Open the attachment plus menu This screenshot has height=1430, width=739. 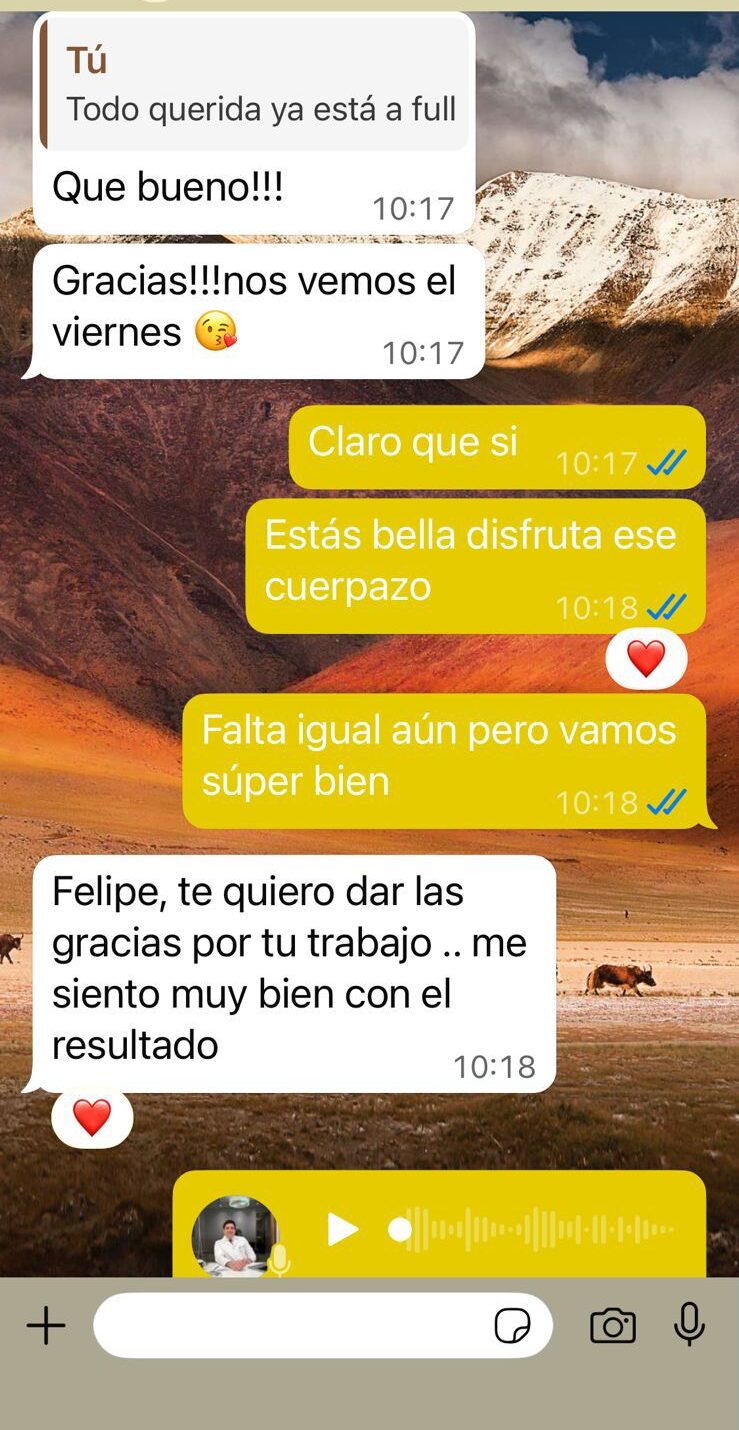(x=46, y=1326)
